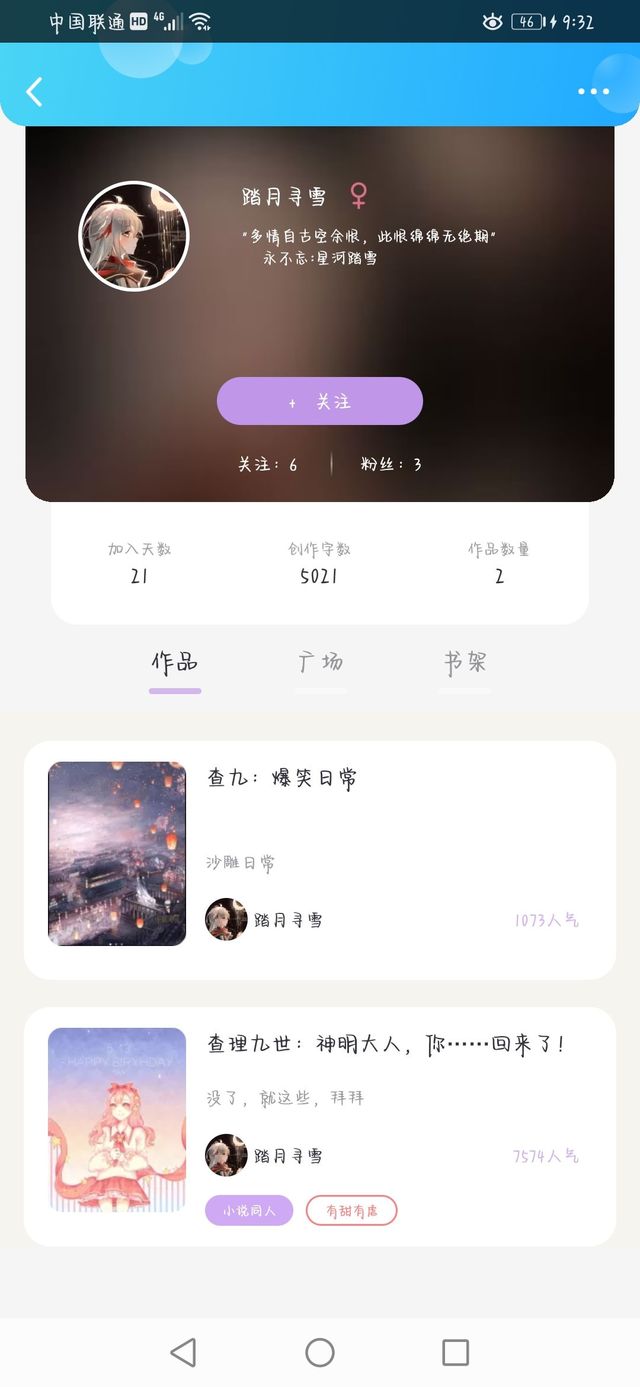This screenshot has height=1387, width=640.
Task: Tap the 有甜有虐 tag chip
Action: (x=352, y=1210)
